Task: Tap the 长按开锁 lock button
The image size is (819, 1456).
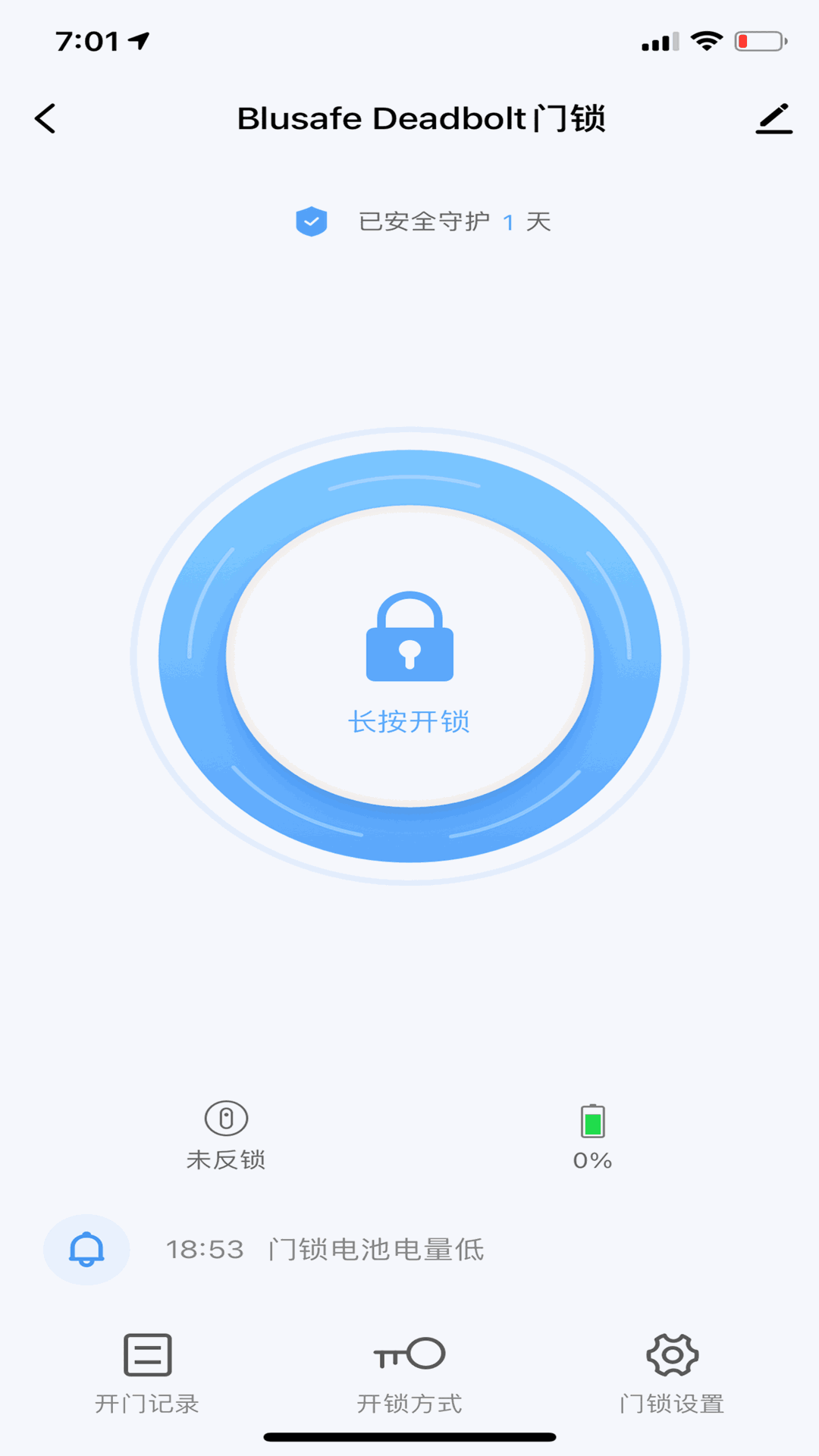Action: coord(409,657)
